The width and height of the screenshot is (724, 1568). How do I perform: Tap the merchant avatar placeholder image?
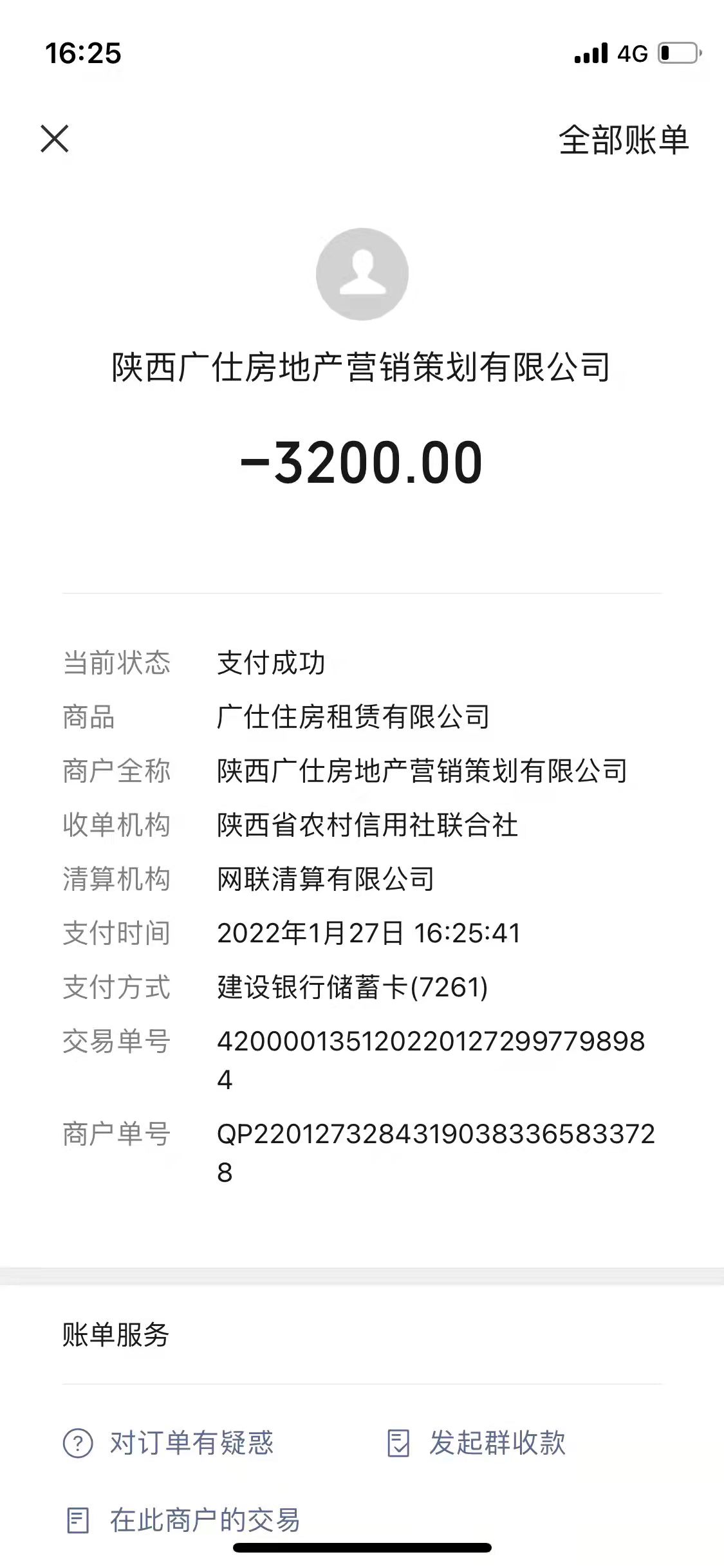pos(362,273)
